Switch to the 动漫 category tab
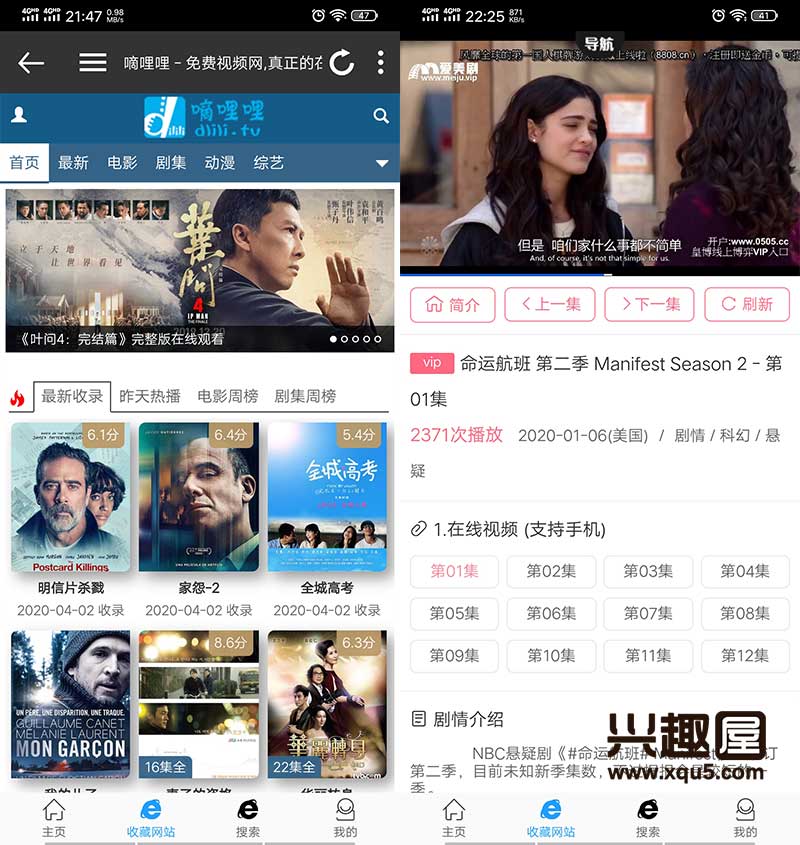Screen dimensions: 800x845 [219, 162]
